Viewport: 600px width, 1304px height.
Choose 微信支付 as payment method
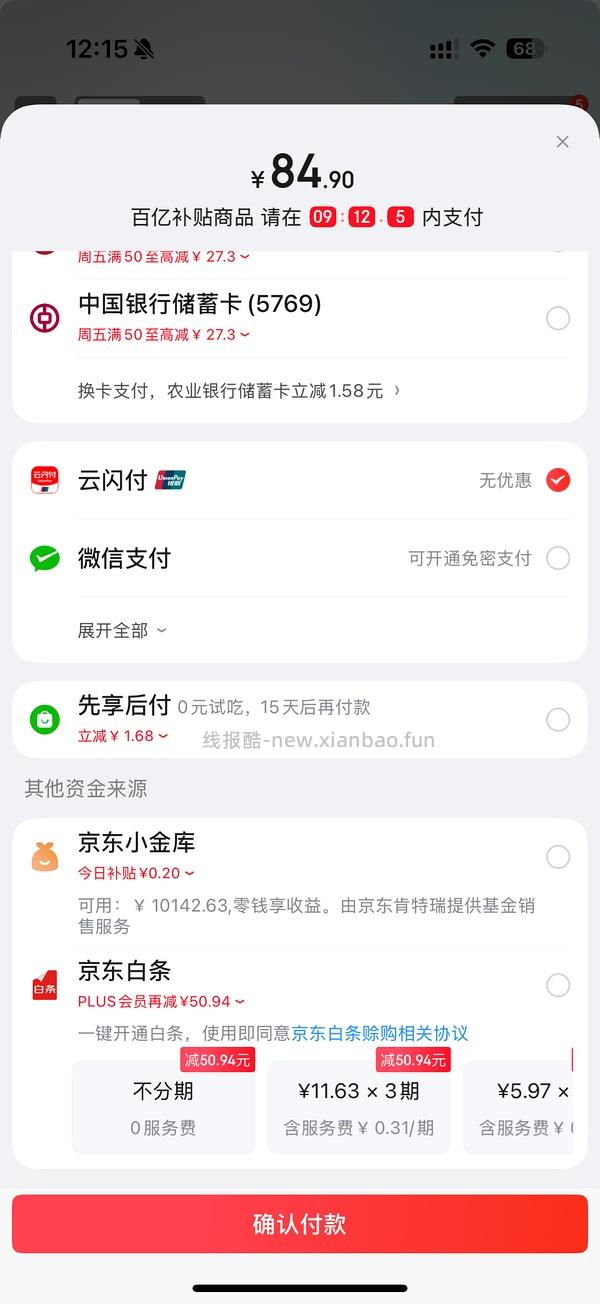558,558
